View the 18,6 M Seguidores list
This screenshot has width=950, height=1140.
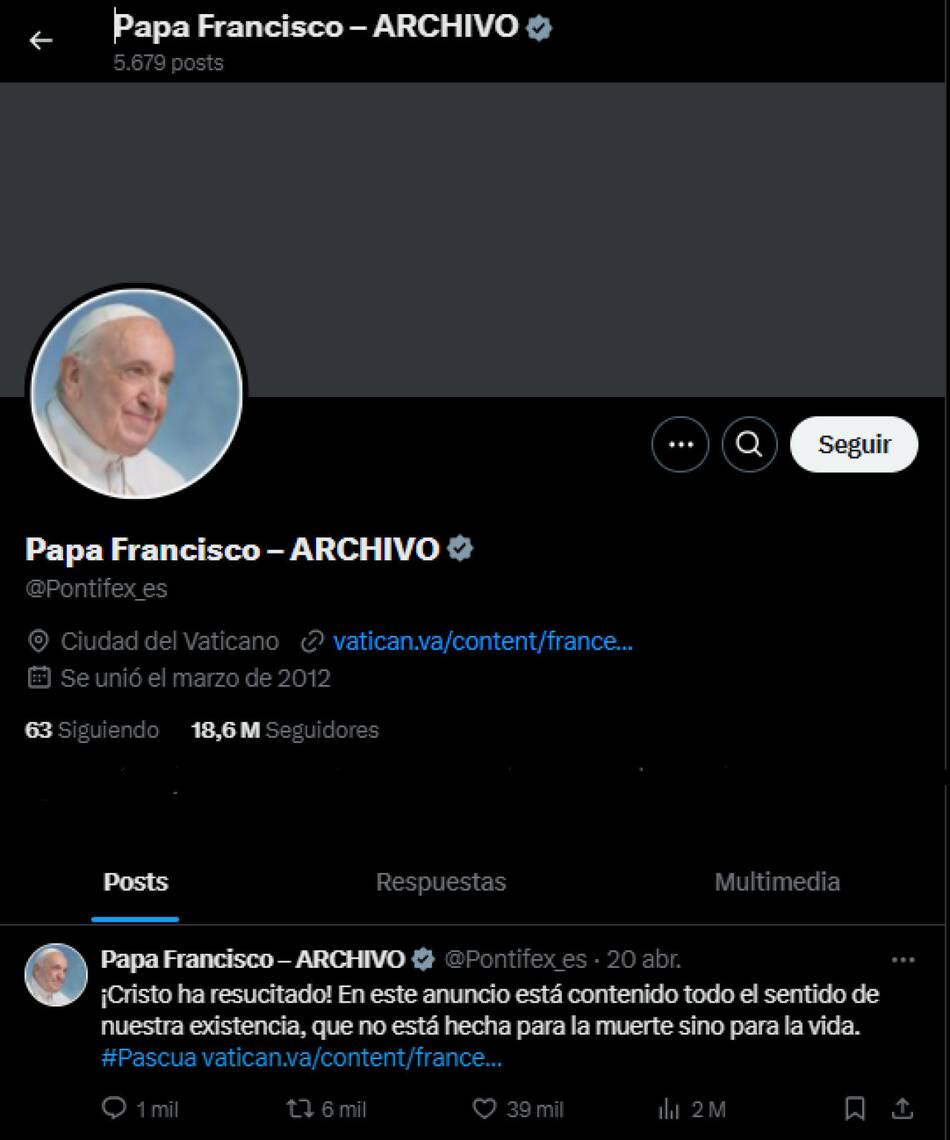(x=285, y=730)
